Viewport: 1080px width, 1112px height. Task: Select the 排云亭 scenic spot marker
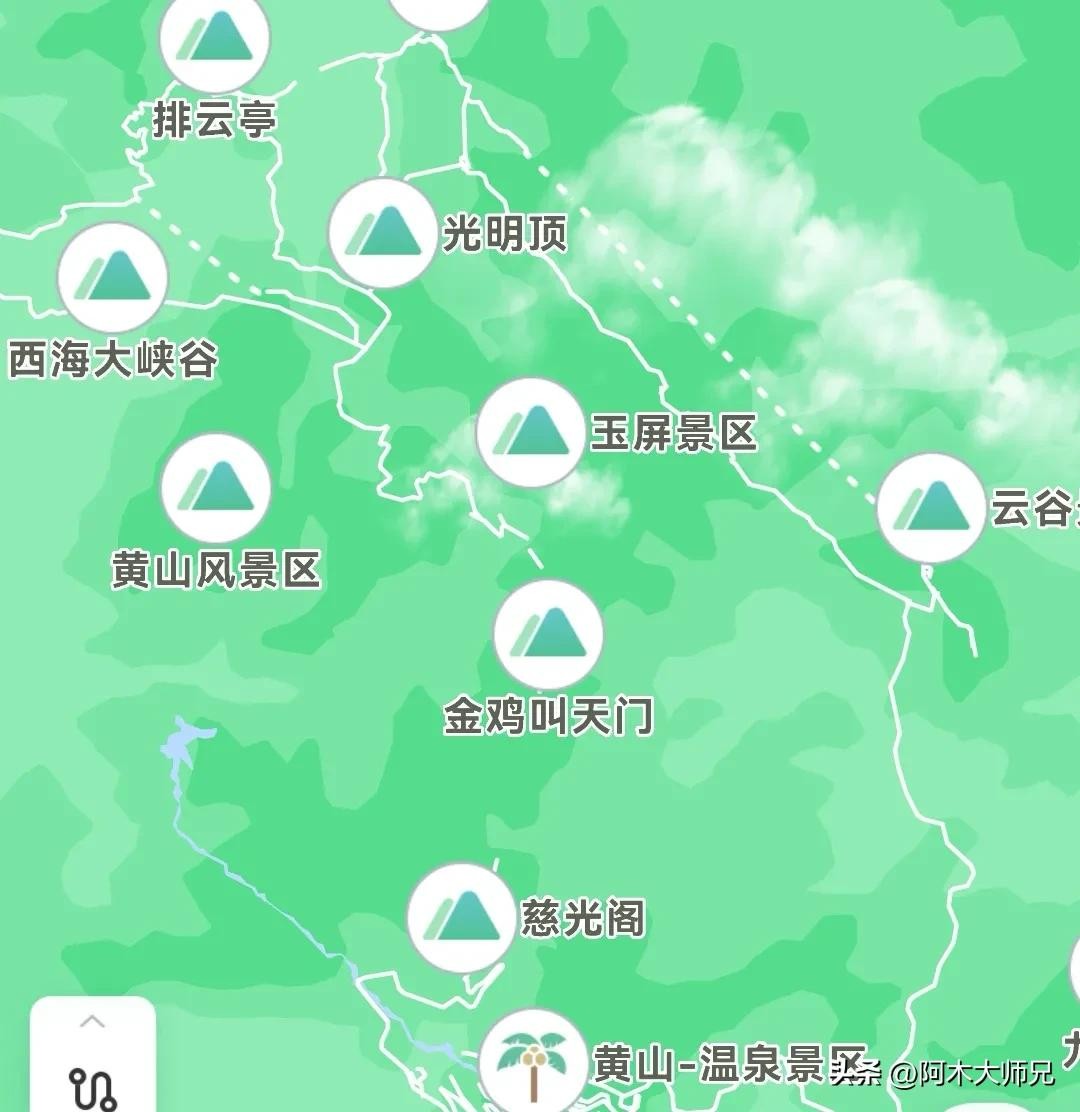click(x=215, y=42)
